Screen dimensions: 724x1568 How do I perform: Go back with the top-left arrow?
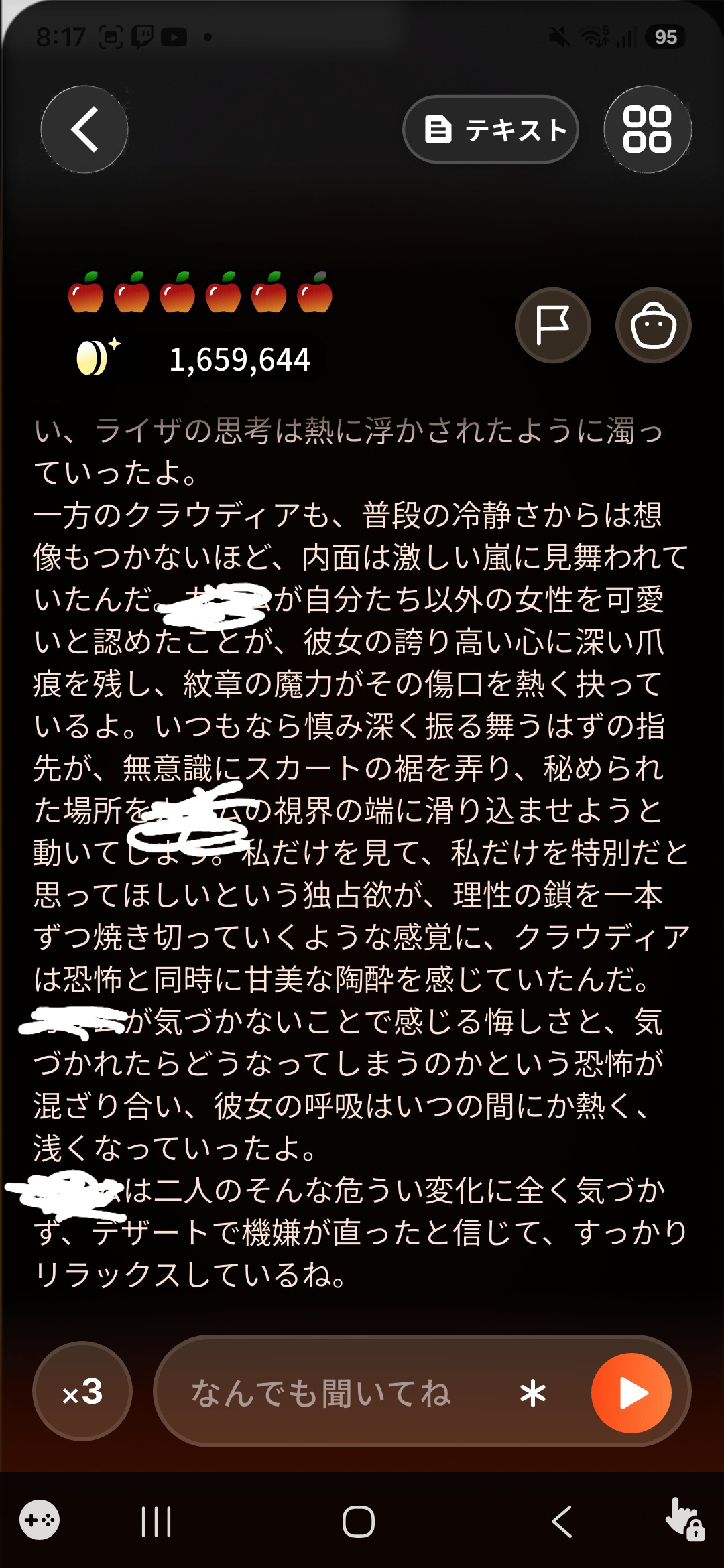click(84, 129)
